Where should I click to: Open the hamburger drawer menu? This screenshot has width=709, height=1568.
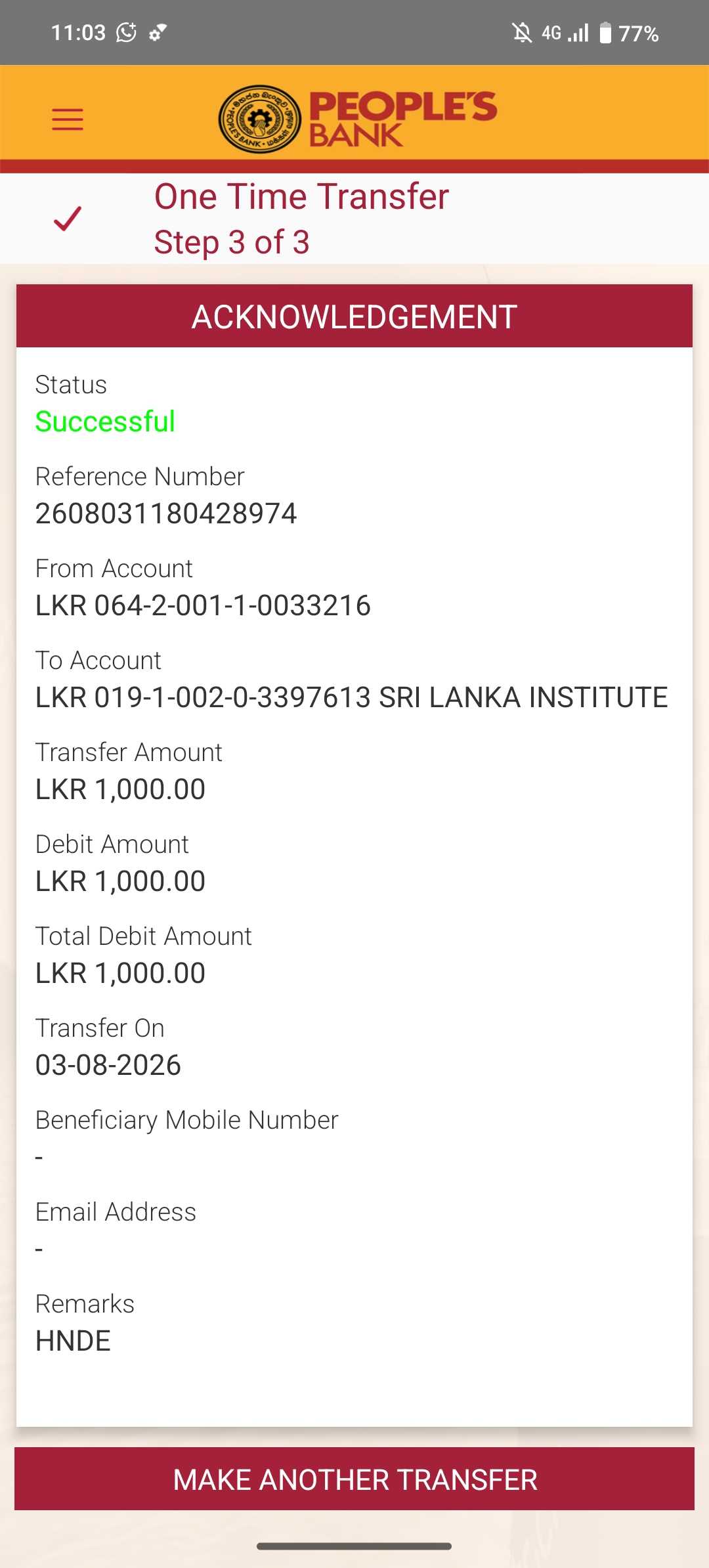pos(68,120)
